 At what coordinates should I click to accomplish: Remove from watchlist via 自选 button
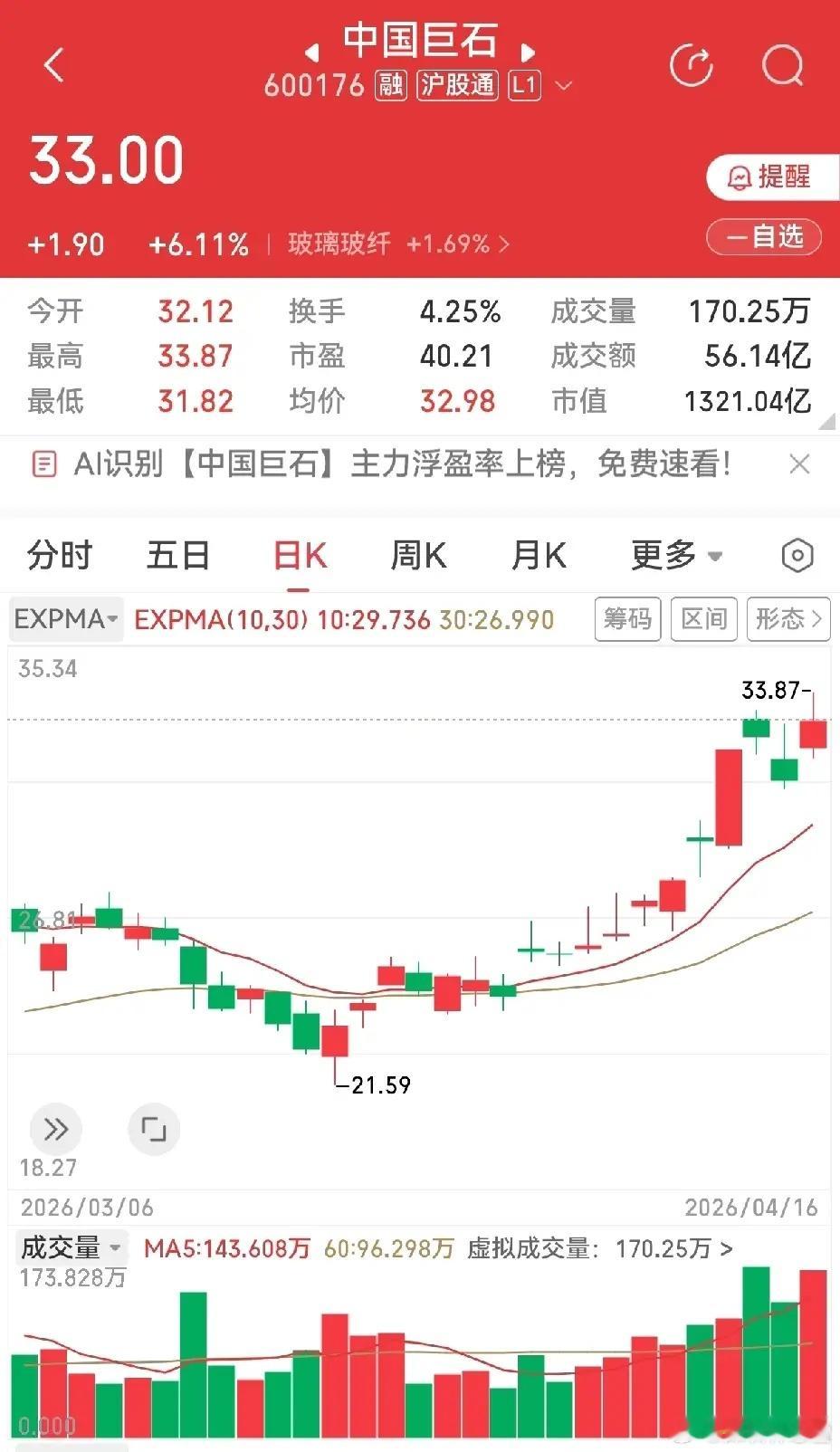(764, 237)
